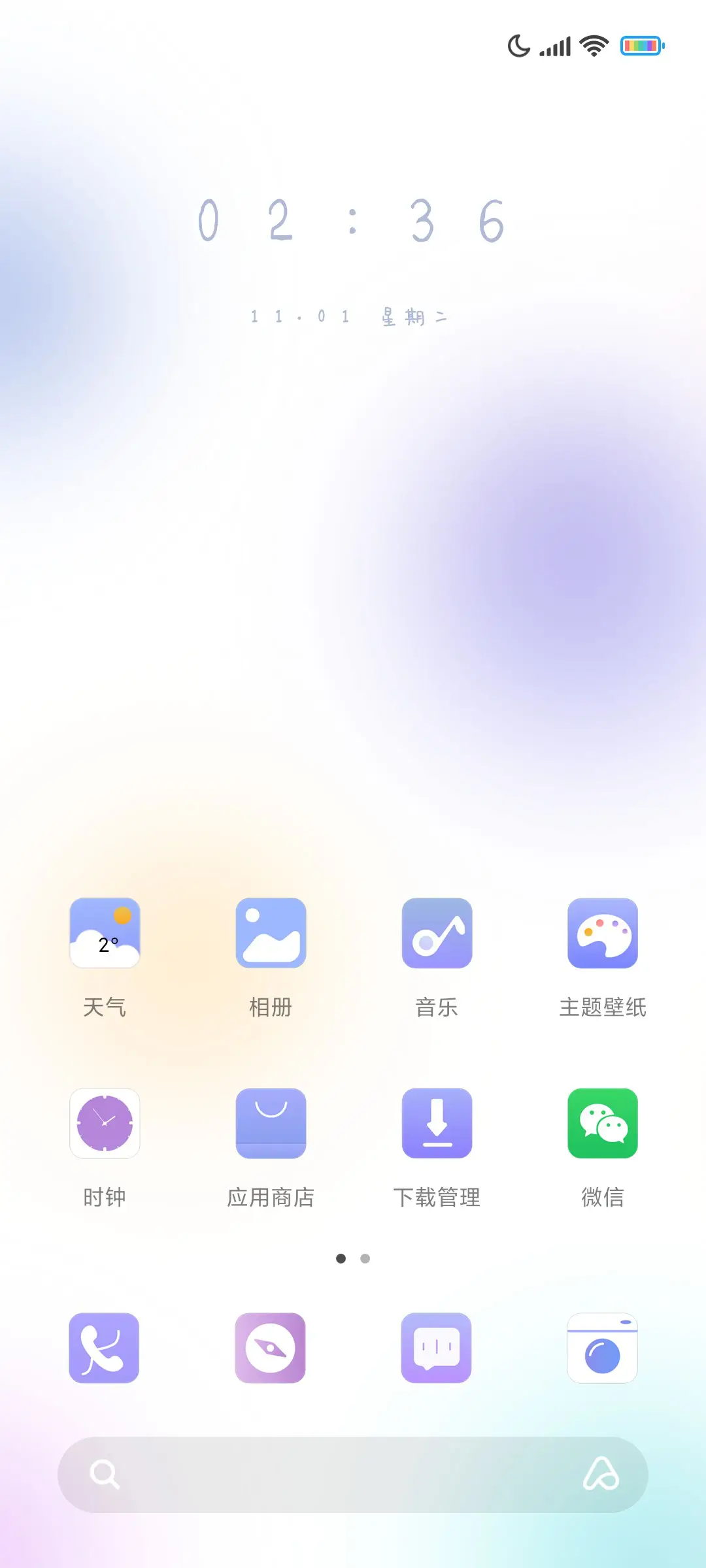The image size is (706, 1568).
Task: Open 下载管理 download manager
Action: click(x=437, y=1123)
